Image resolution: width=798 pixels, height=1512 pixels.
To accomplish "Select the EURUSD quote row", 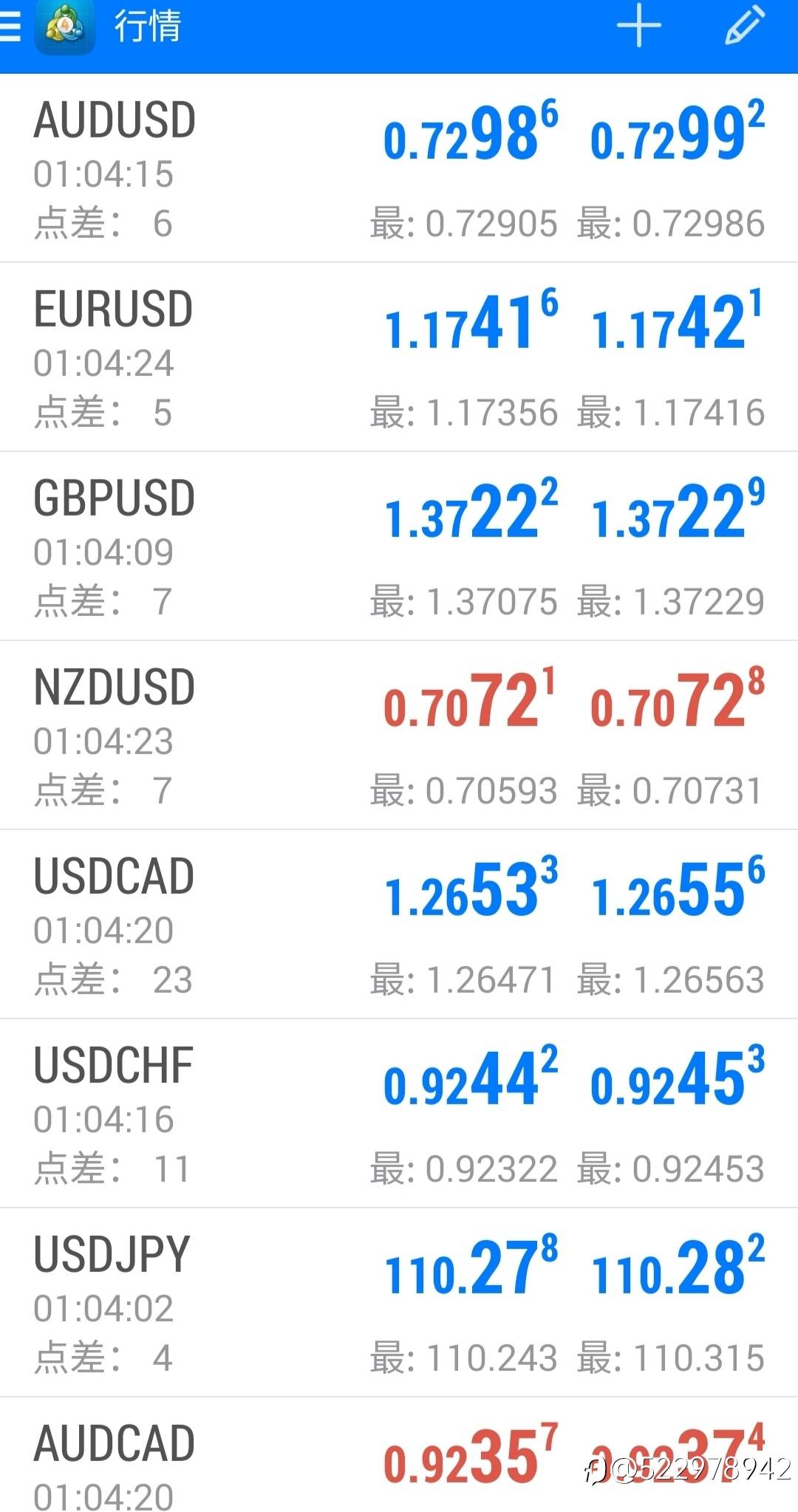I will [399, 358].
